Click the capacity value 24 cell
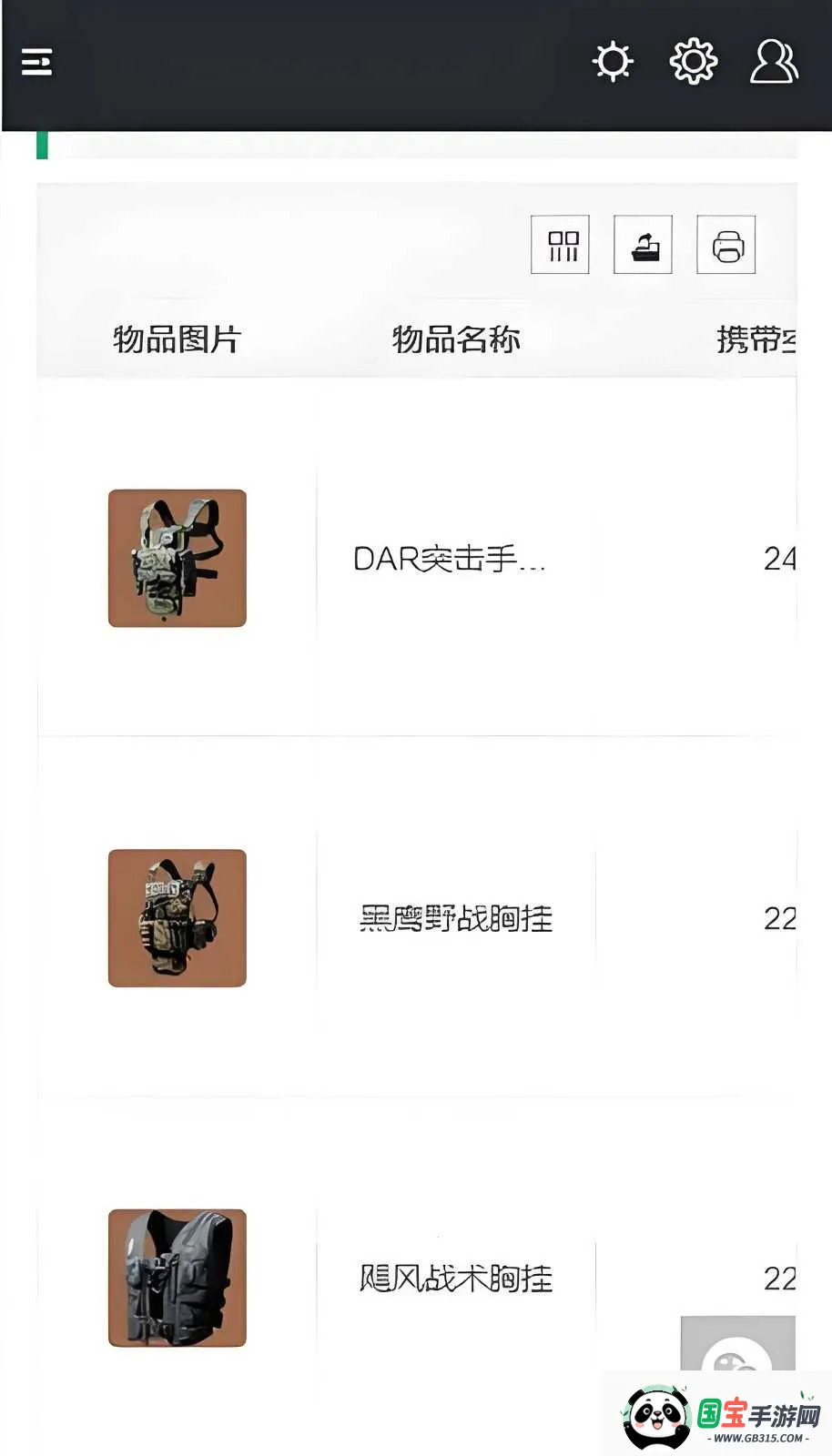 click(781, 560)
